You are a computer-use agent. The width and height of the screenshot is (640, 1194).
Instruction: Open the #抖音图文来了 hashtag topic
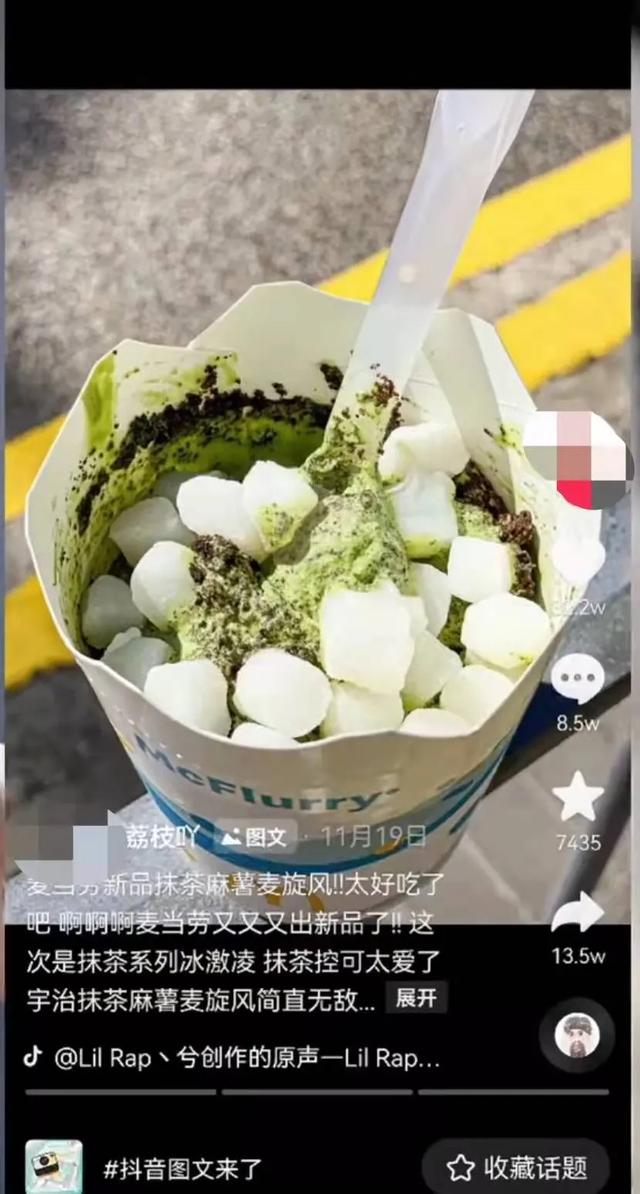coord(182,1167)
